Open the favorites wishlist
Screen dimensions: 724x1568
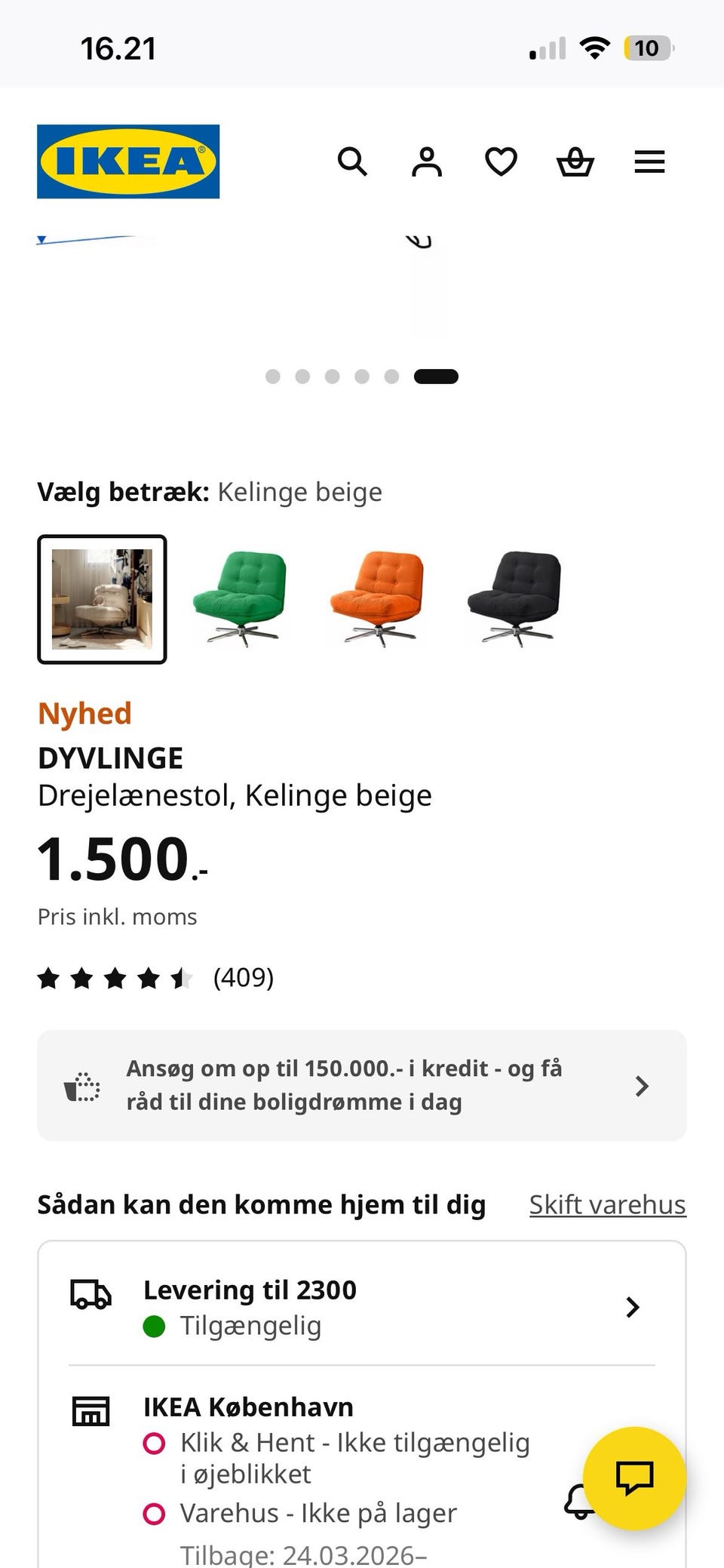click(500, 161)
